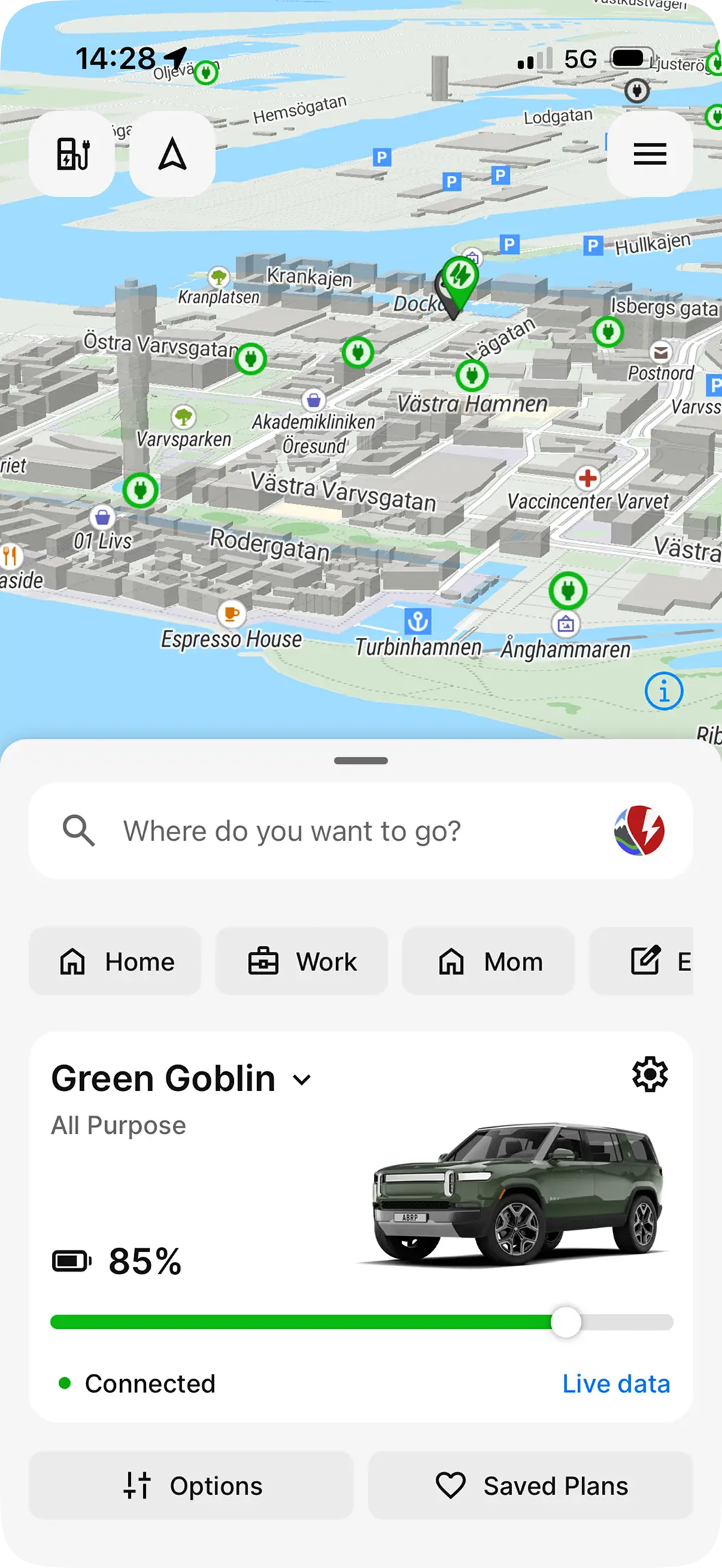Image resolution: width=722 pixels, height=1568 pixels.
Task: Open the charger filter button
Action: pos(72,154)
